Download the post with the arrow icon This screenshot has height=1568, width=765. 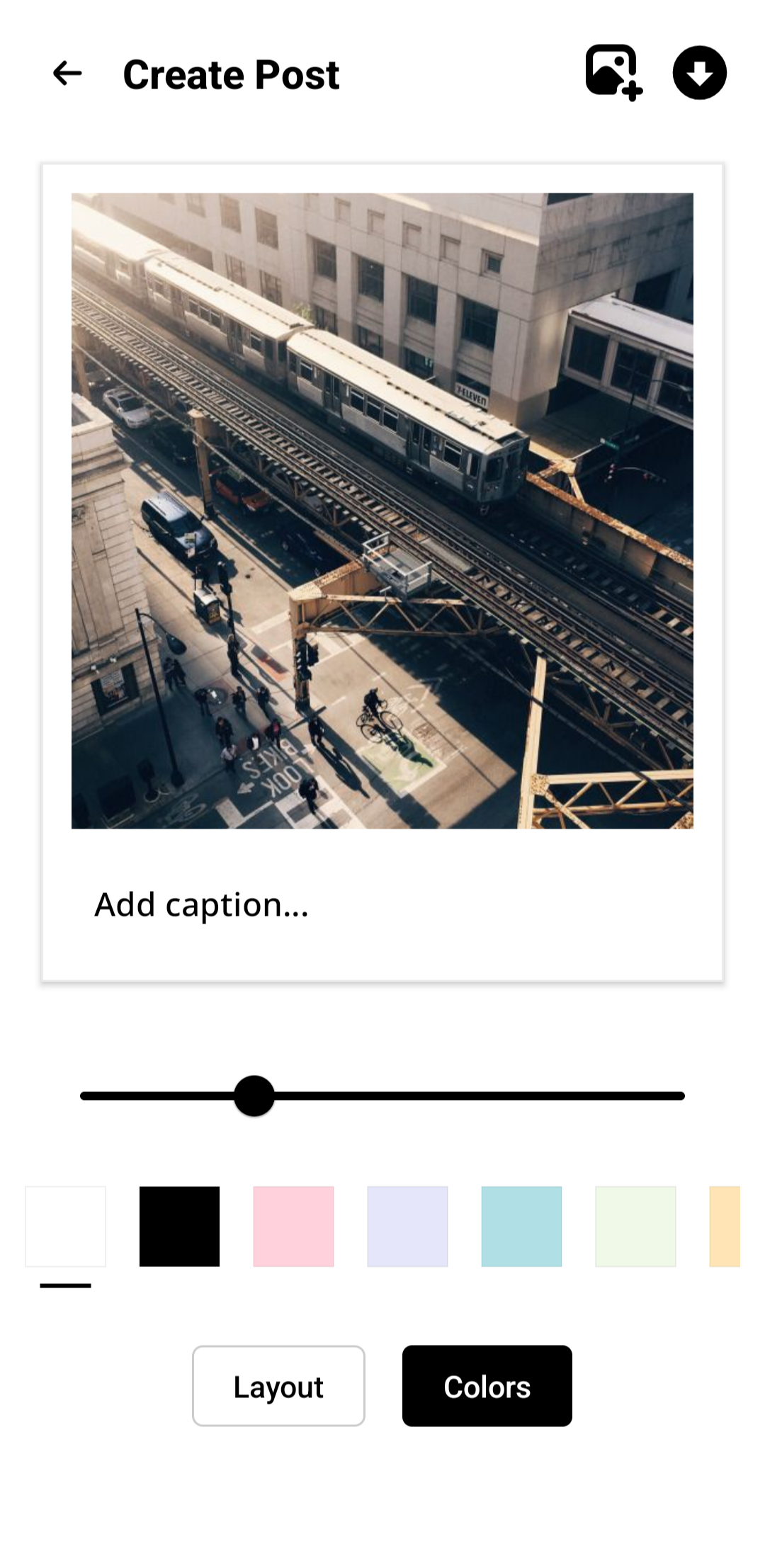(x=699, y=73)
